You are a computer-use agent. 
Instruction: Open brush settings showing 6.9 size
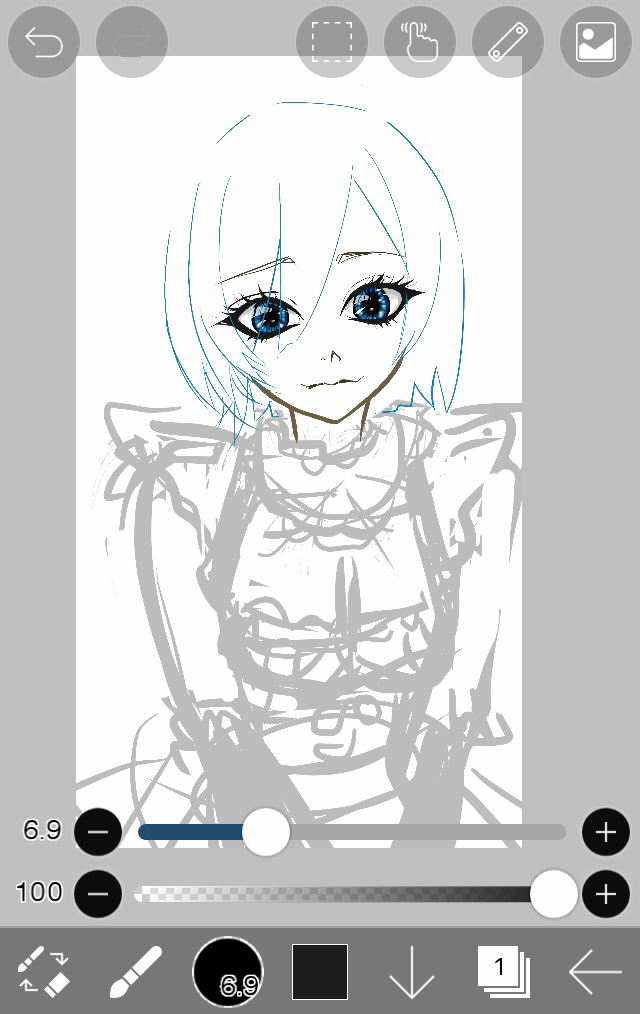pyautogui.click(x=228, y=971)
